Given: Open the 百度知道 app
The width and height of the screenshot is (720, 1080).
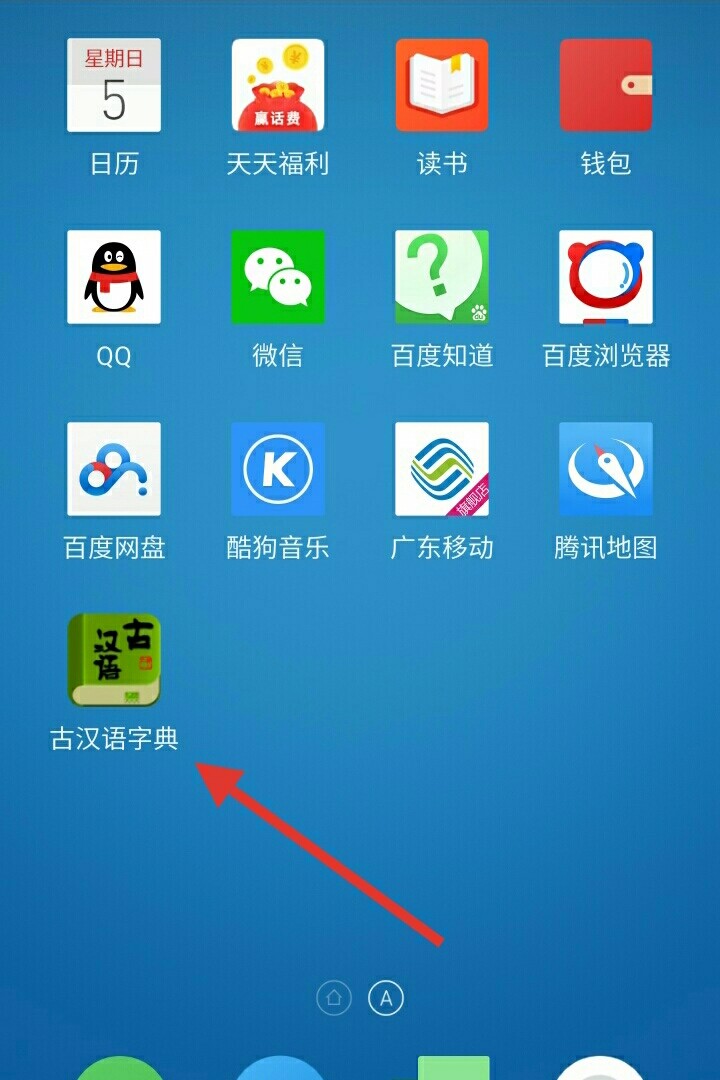Looking at the screenshot, I should pos(442,277).
